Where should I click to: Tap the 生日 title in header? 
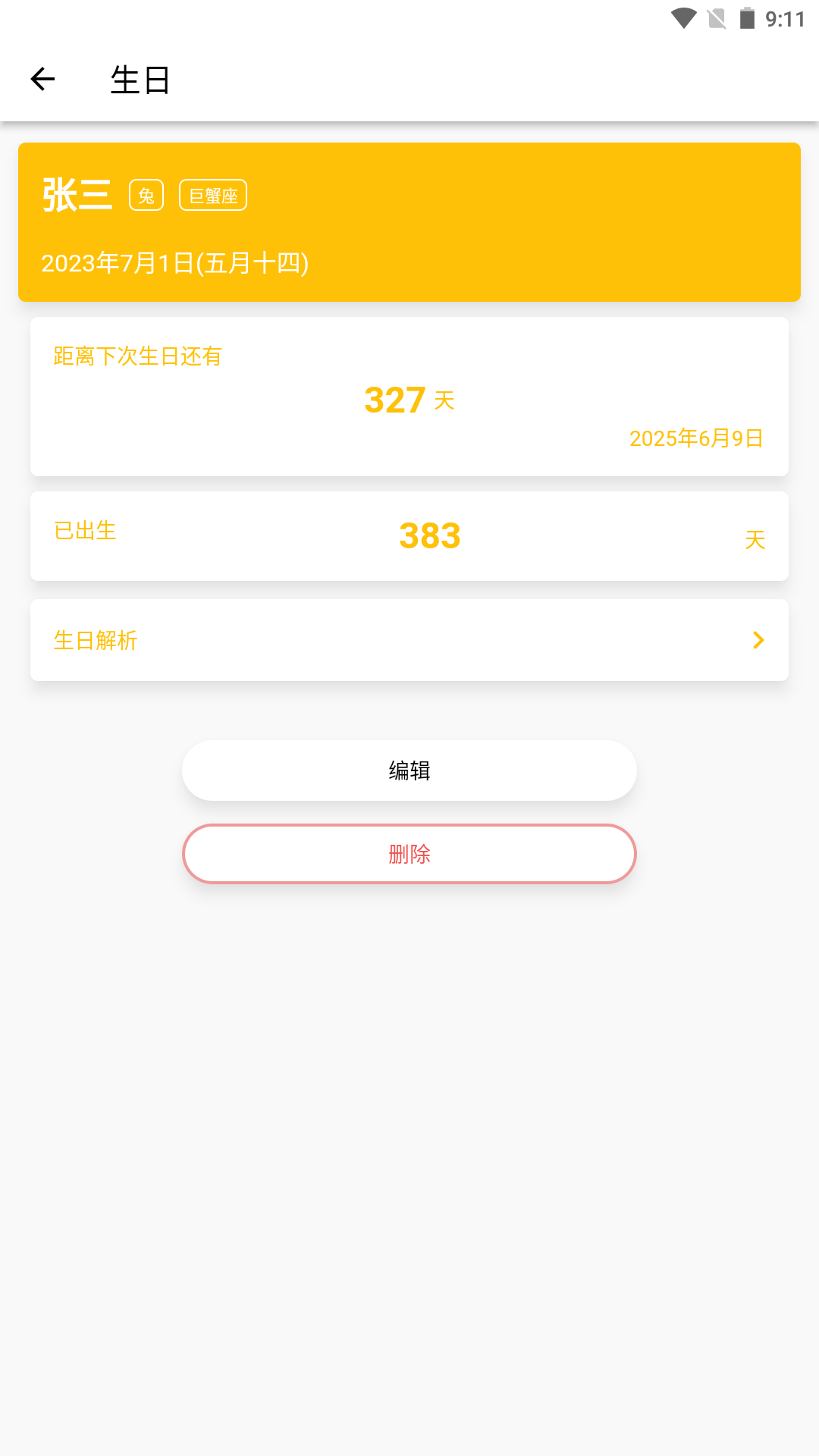[x=138, y=78]
